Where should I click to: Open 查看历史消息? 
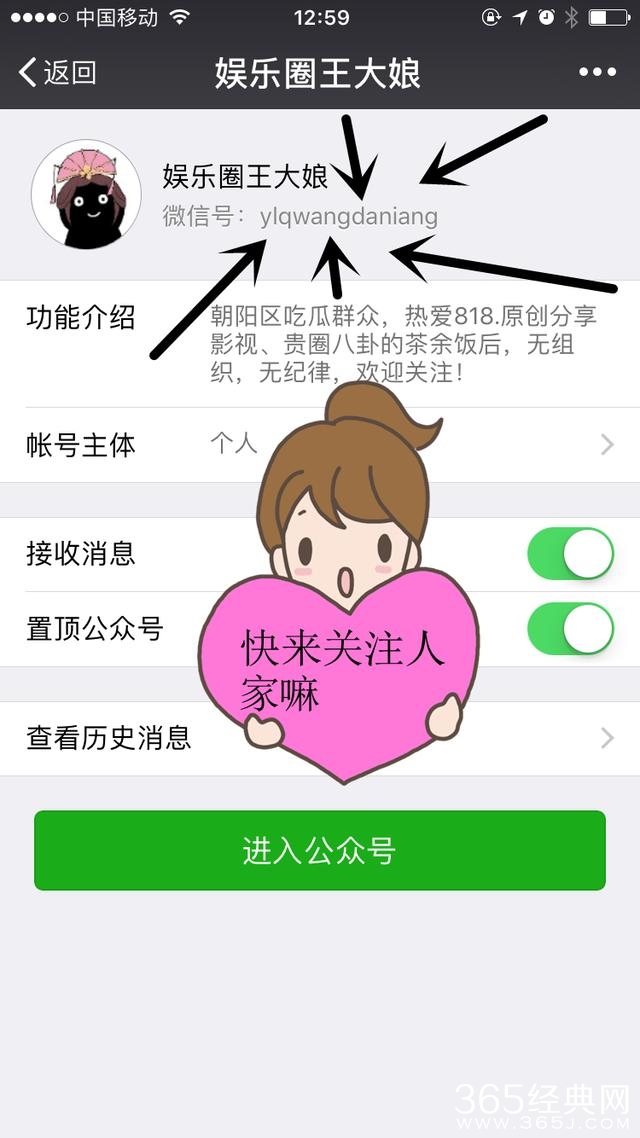coord(110,739)
